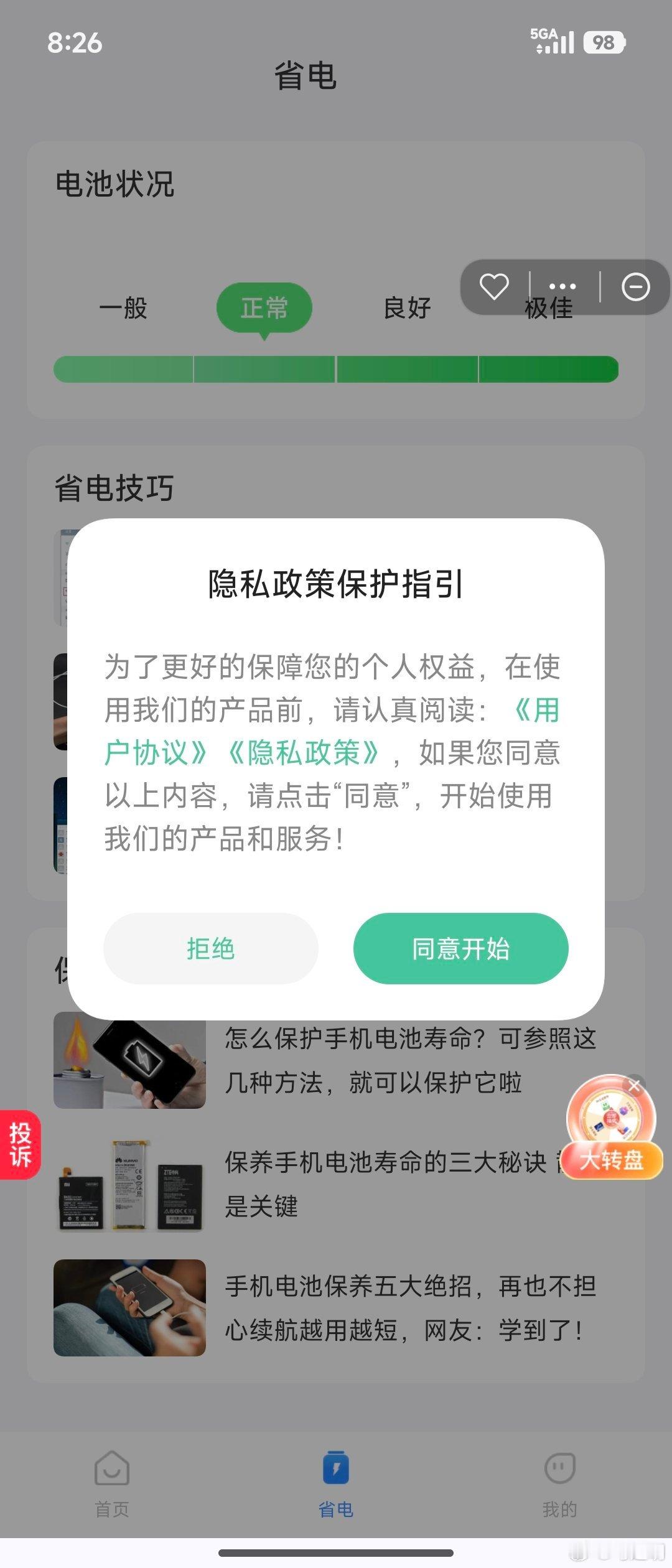Tap the circle-minus icon in the capsule

[636, 287]
